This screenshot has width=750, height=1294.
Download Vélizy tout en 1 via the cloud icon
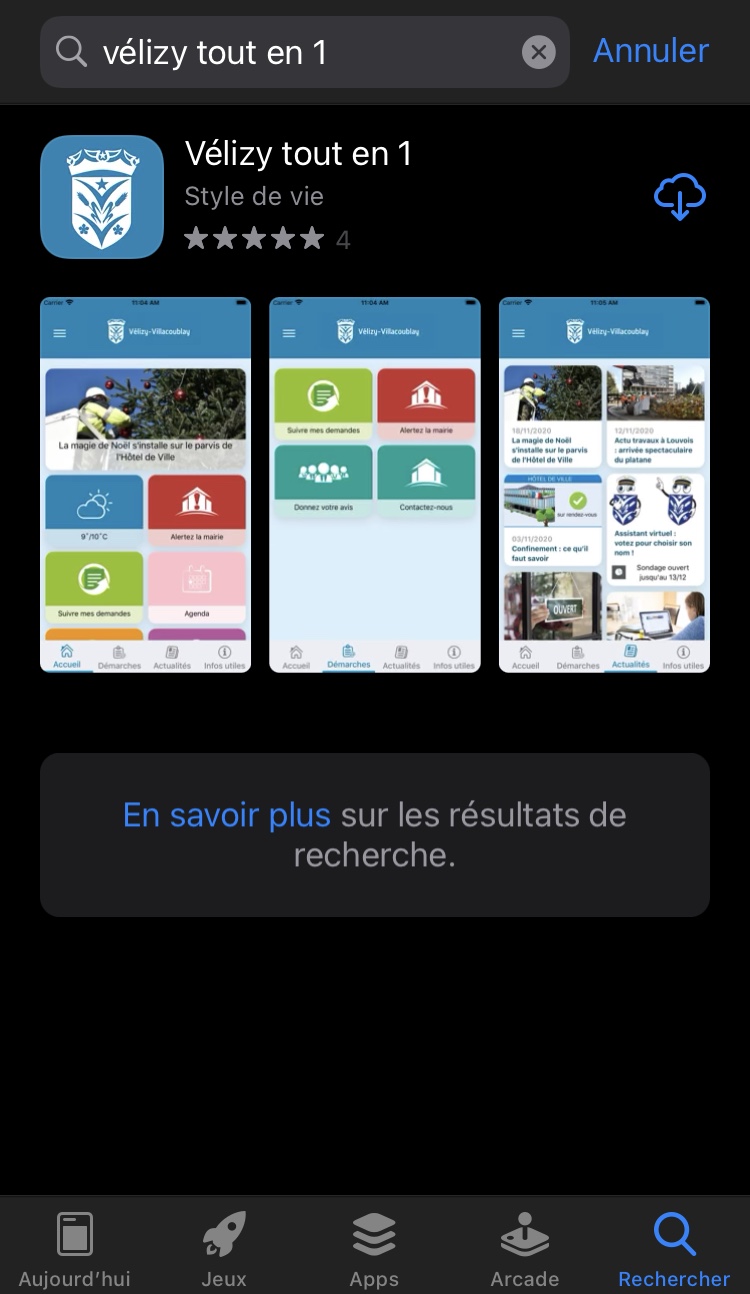680,197
